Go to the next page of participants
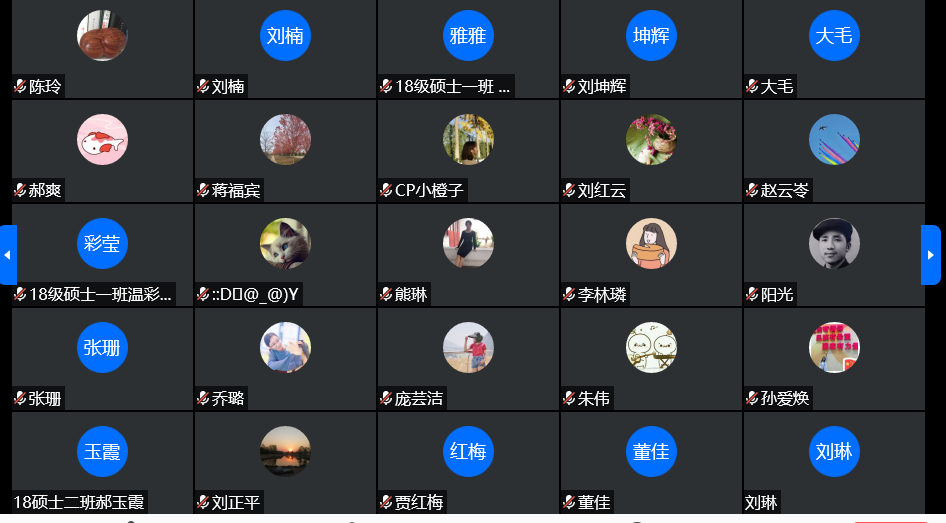The height and width of the screenshot is (523, 946). [x=930, y=255]
